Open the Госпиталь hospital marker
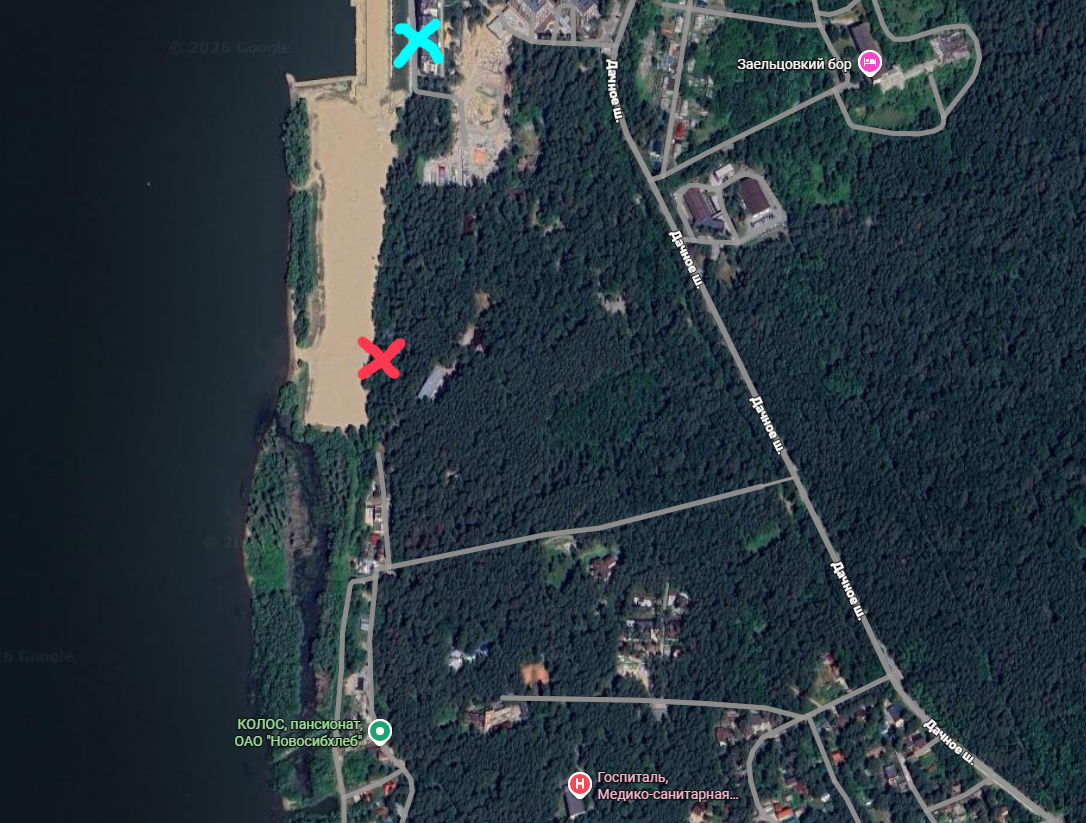The height and width of the screenshot is (823, 1086). (x=579, y=784)
